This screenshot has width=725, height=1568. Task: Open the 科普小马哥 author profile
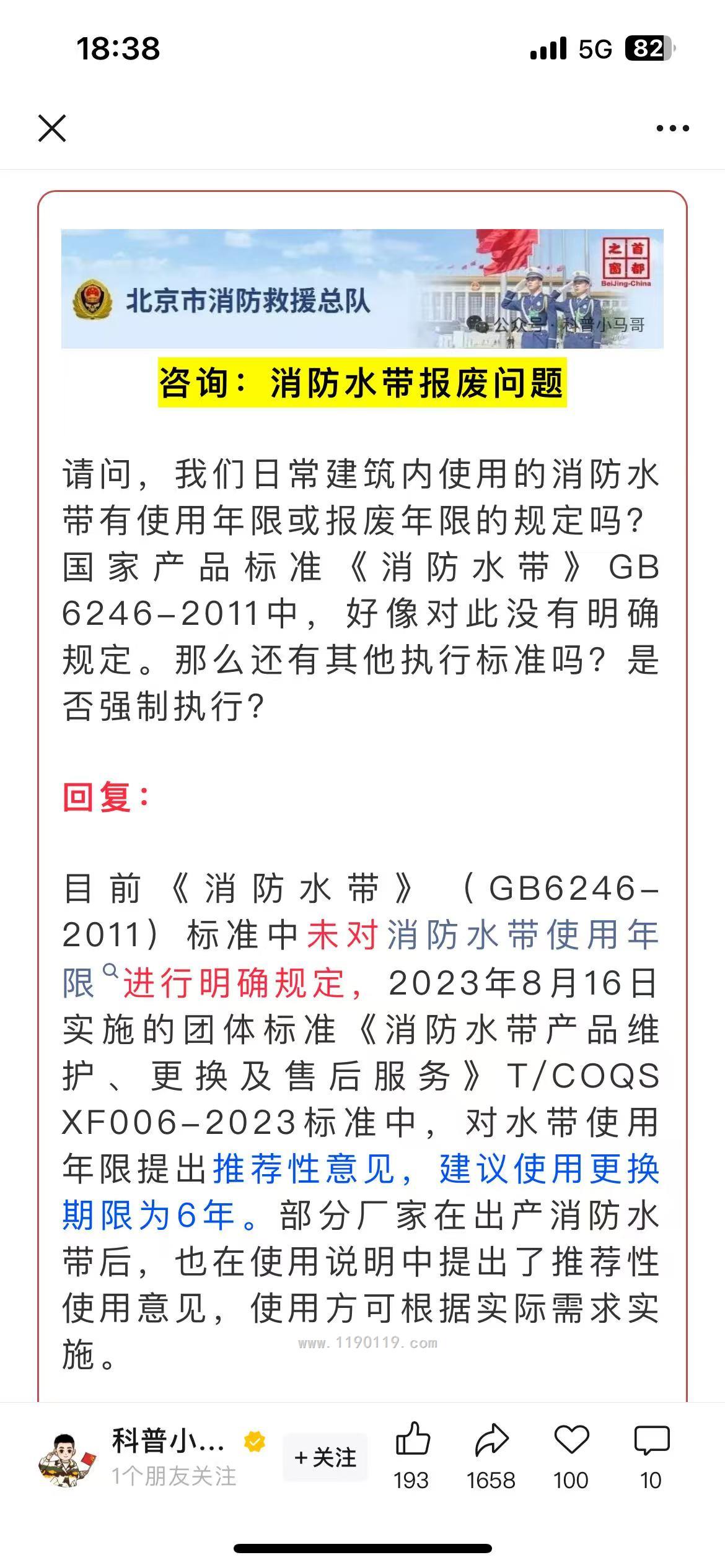(67, 1458)
